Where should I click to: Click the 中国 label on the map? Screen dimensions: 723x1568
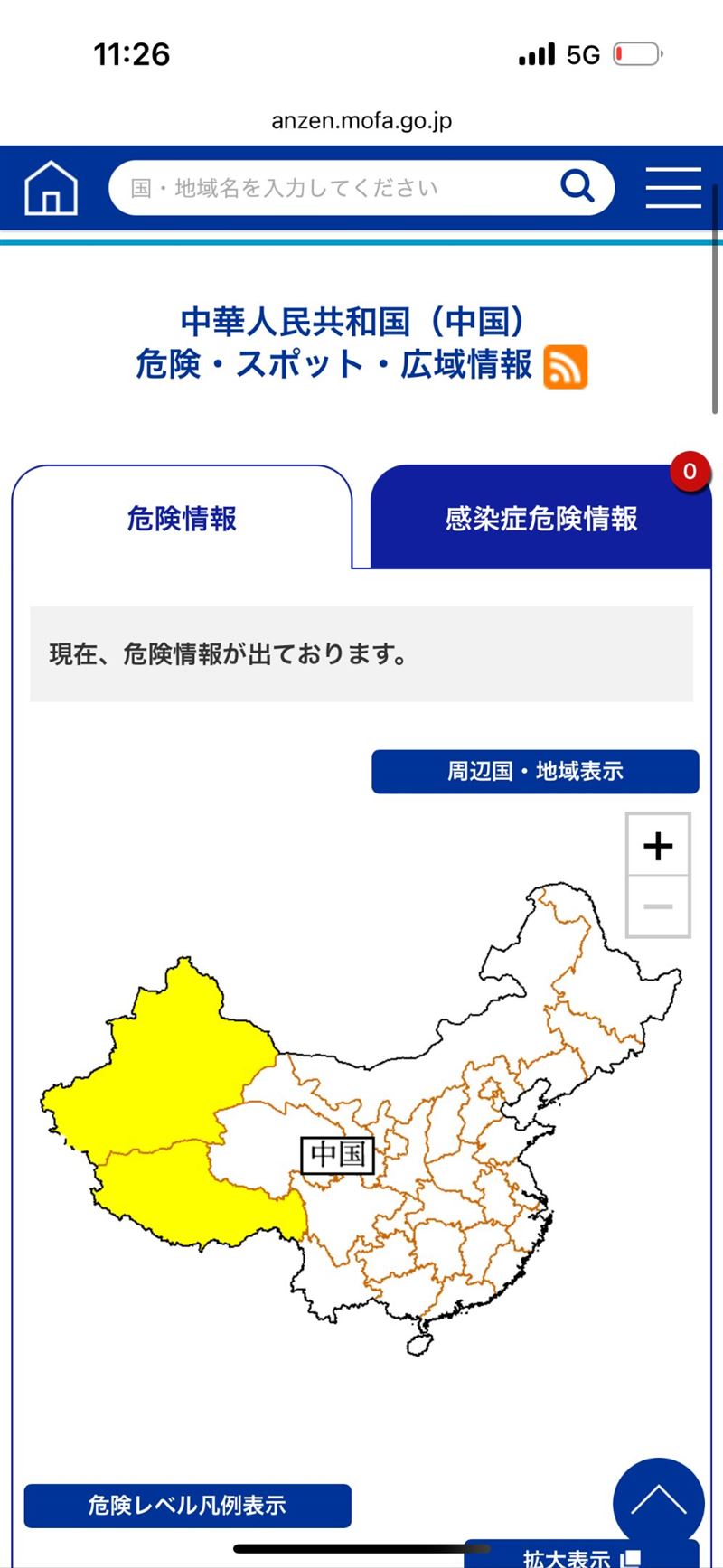[x=338, y=1154]
